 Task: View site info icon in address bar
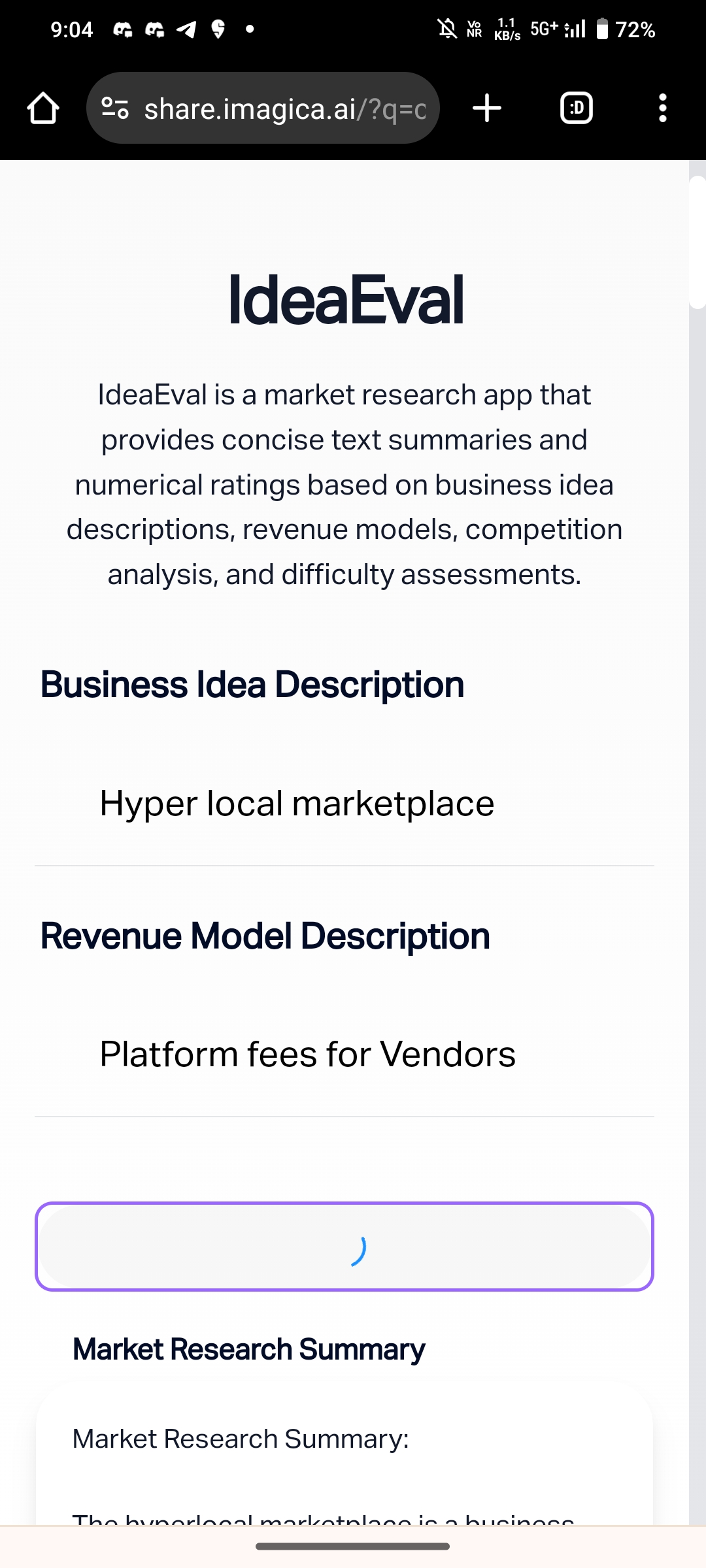click(x=115, y=108)
